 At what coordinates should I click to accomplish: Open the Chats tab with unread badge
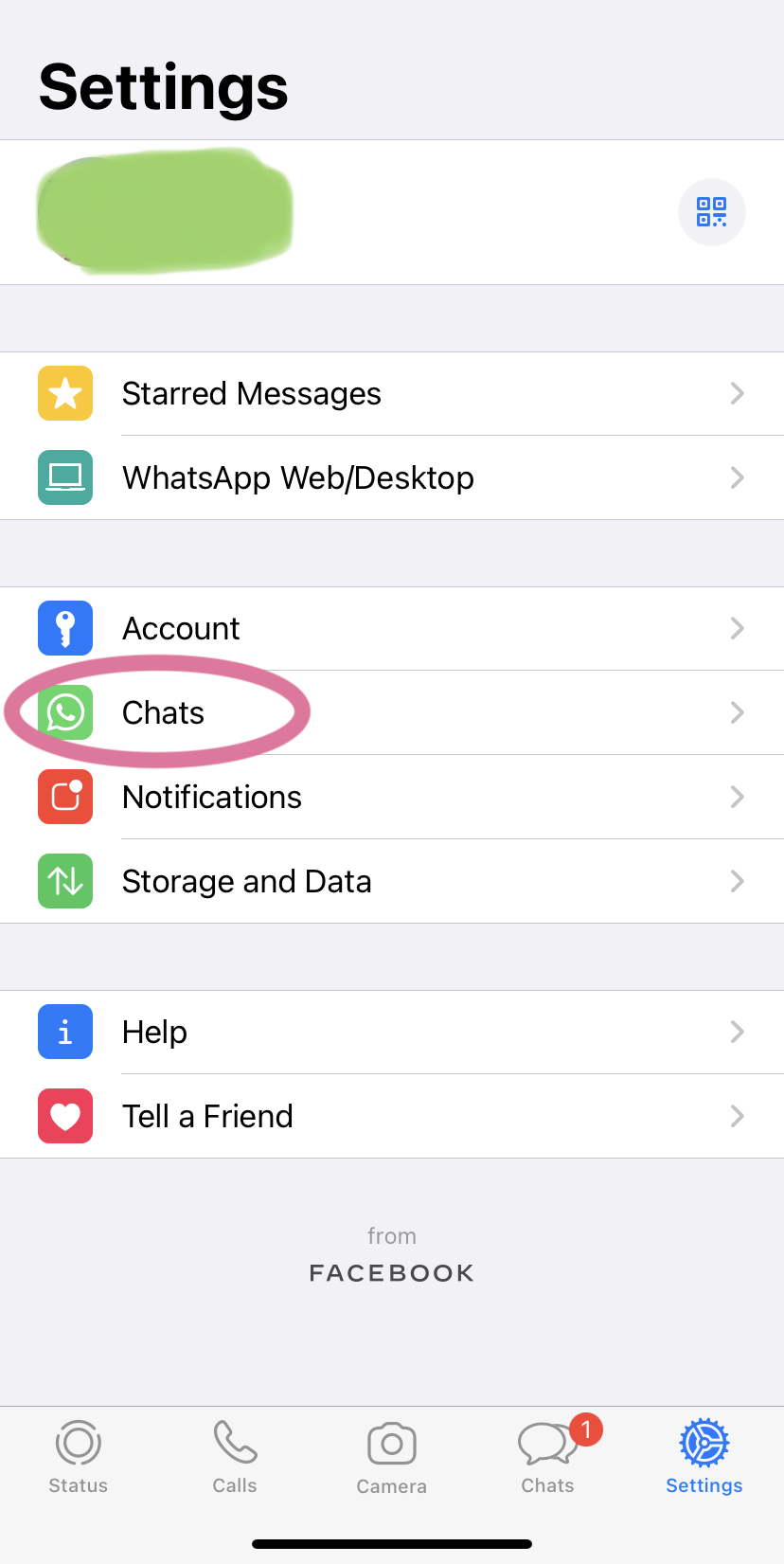click(547, 1456)
